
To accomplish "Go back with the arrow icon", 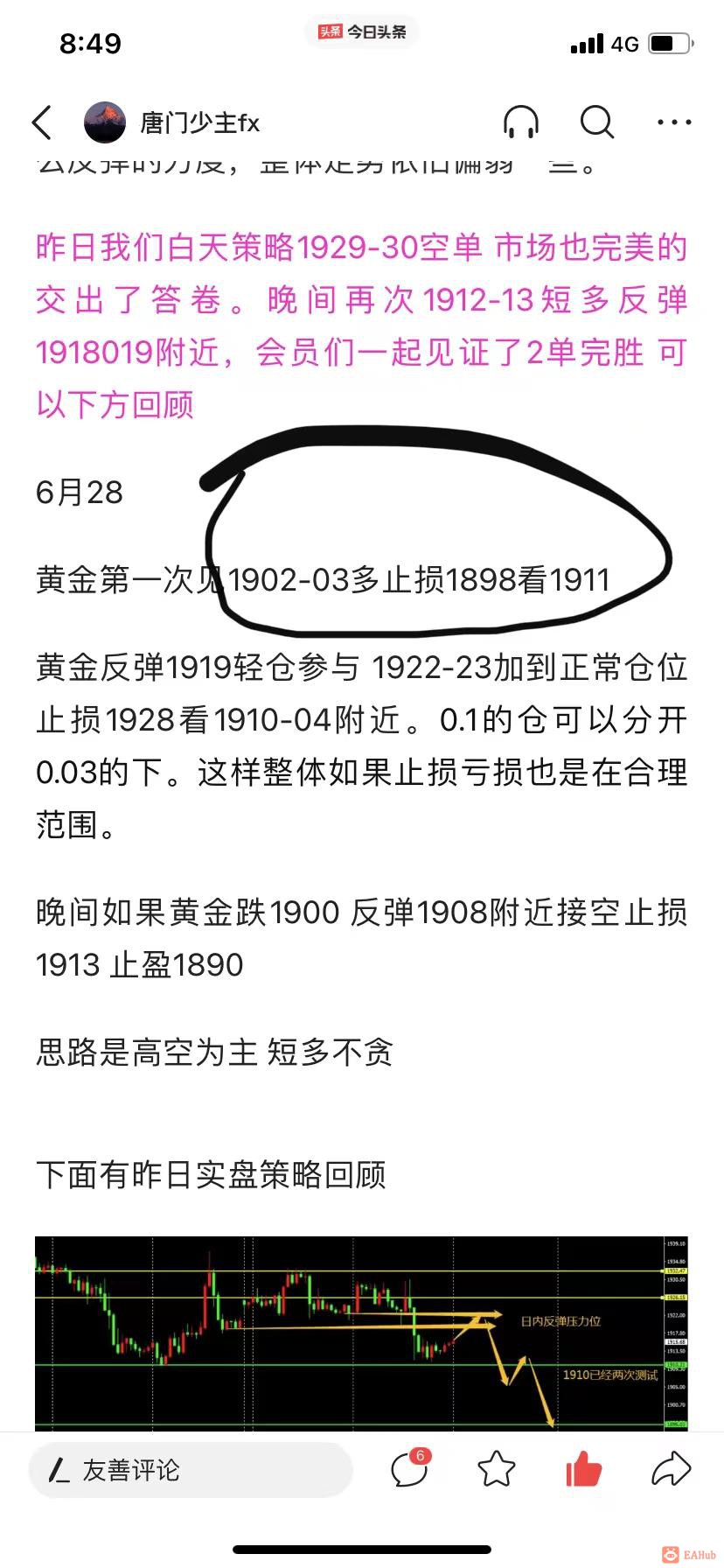I will coord(42,122).
